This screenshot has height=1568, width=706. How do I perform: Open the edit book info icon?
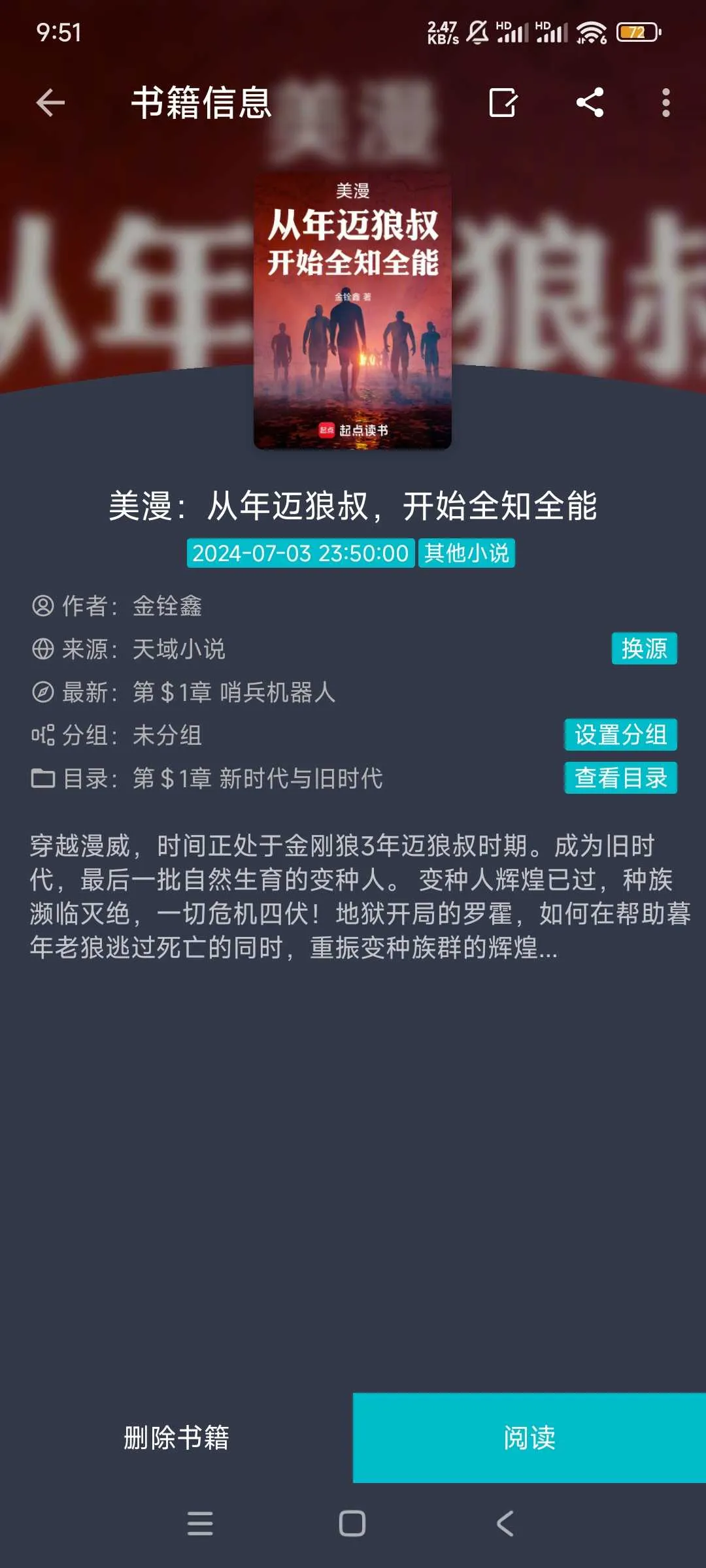point(503,103)
